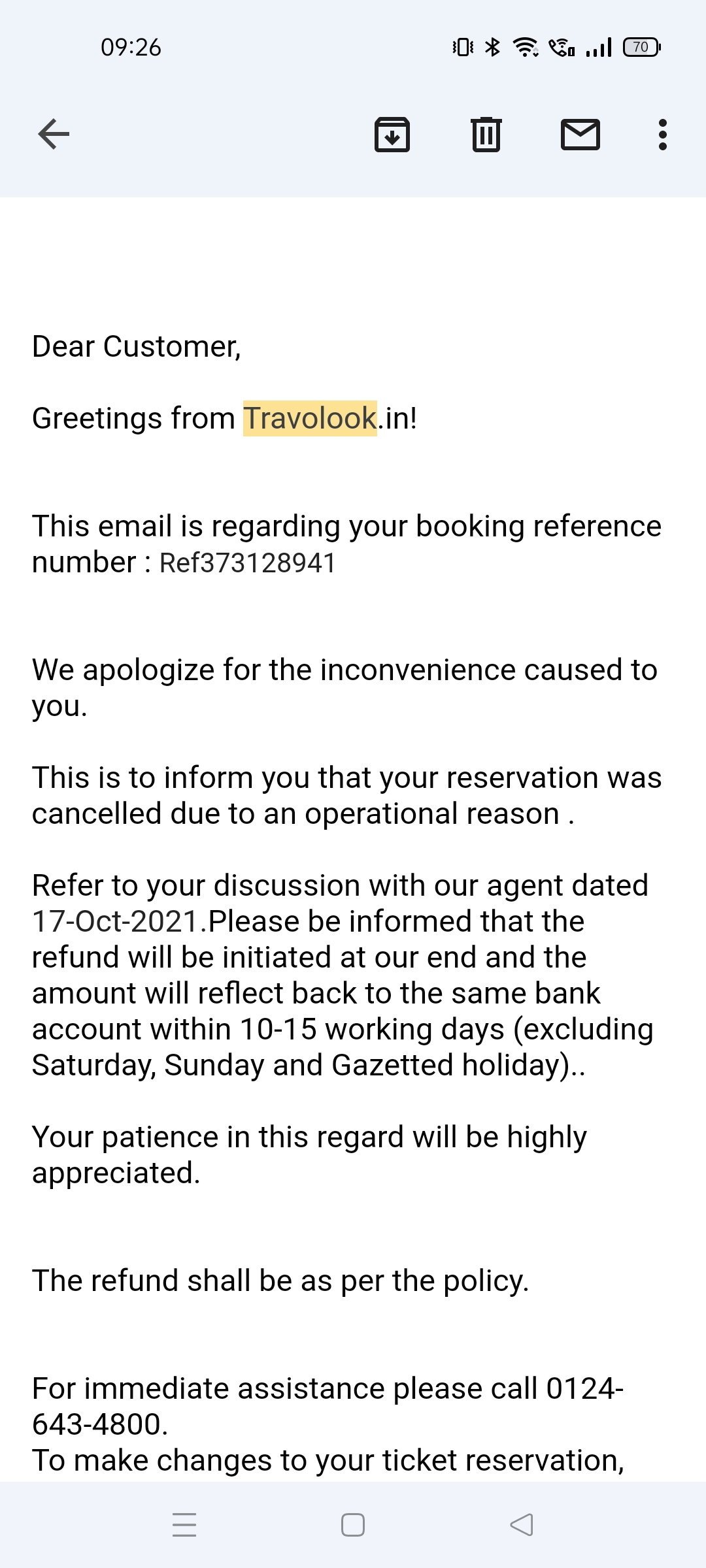This screenshot has width=706, height=1568.
Task: Archive this email
Action: (x=392, y=135)
